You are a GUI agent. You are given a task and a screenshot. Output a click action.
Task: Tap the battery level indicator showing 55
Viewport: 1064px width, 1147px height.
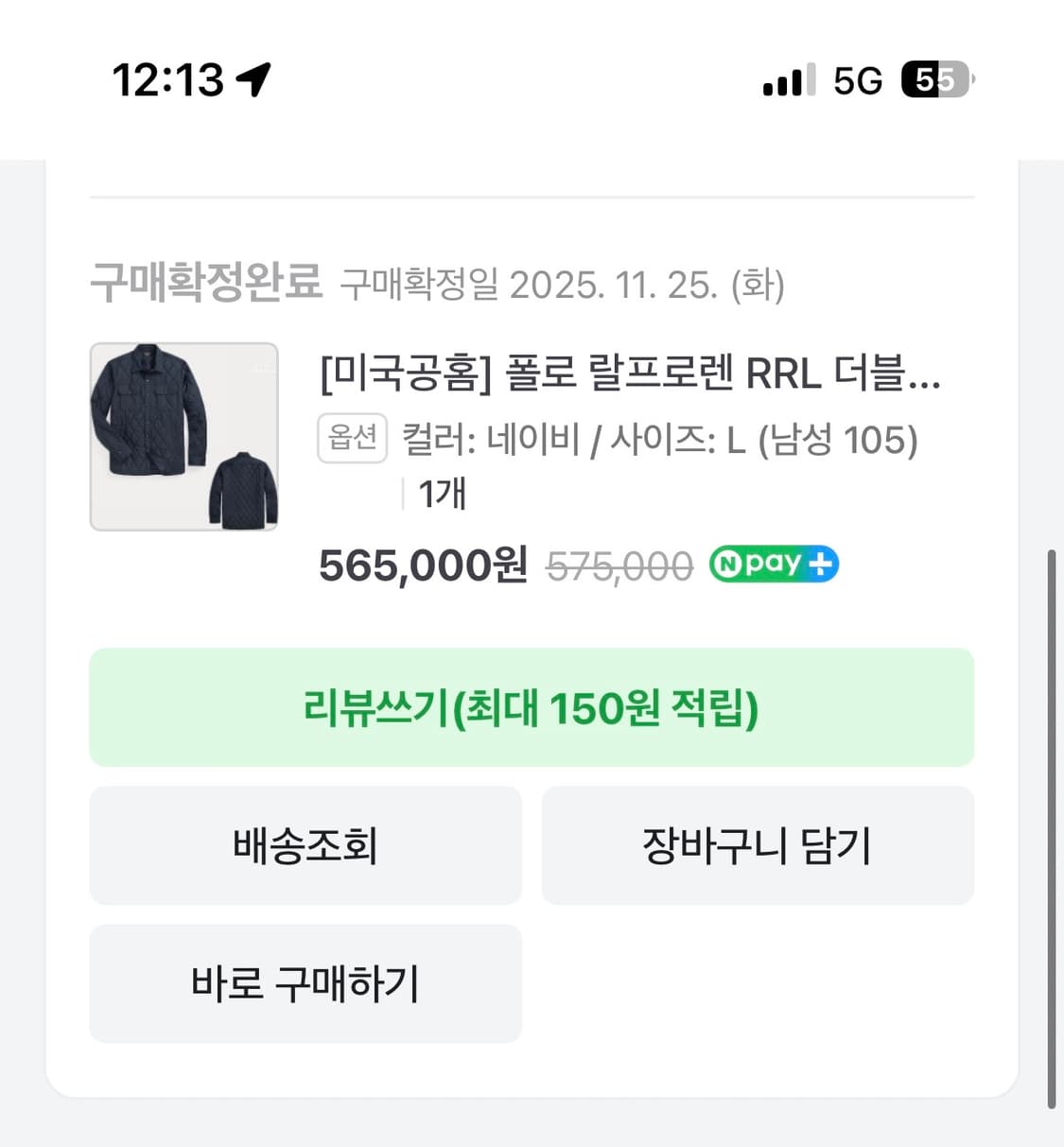click(x=936, y=81)
